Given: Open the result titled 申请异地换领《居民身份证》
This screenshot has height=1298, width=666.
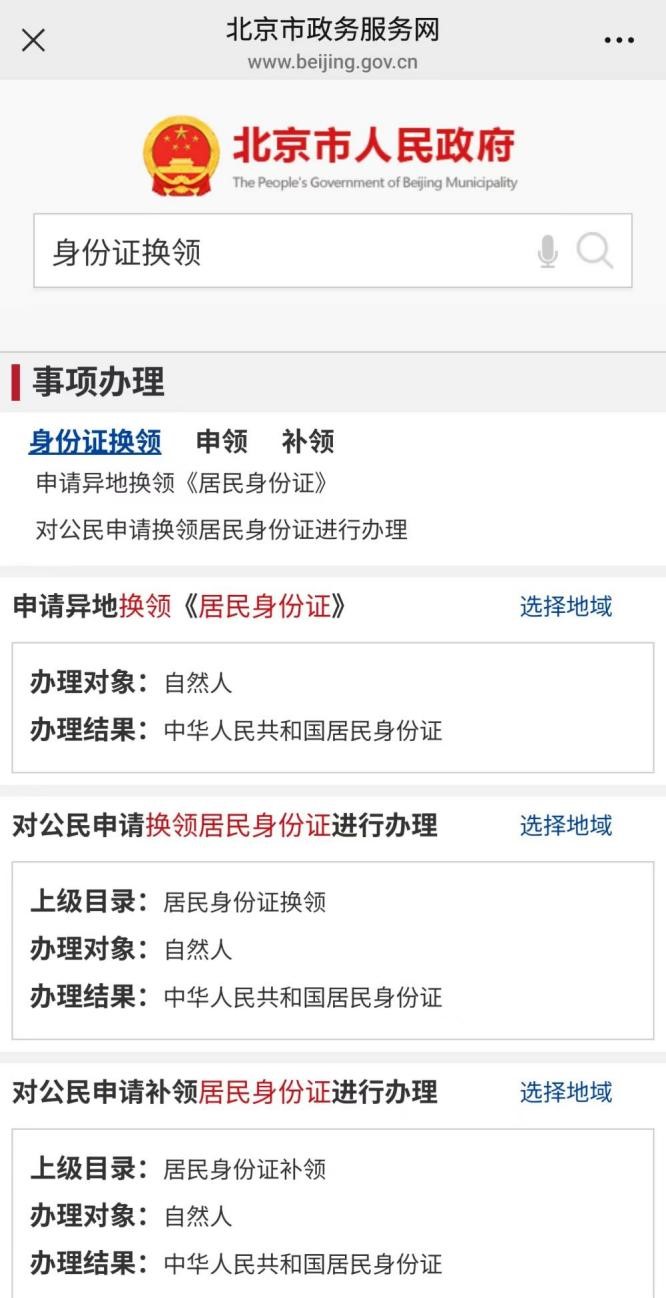Looking at the screenshot, I should point(180,606).
